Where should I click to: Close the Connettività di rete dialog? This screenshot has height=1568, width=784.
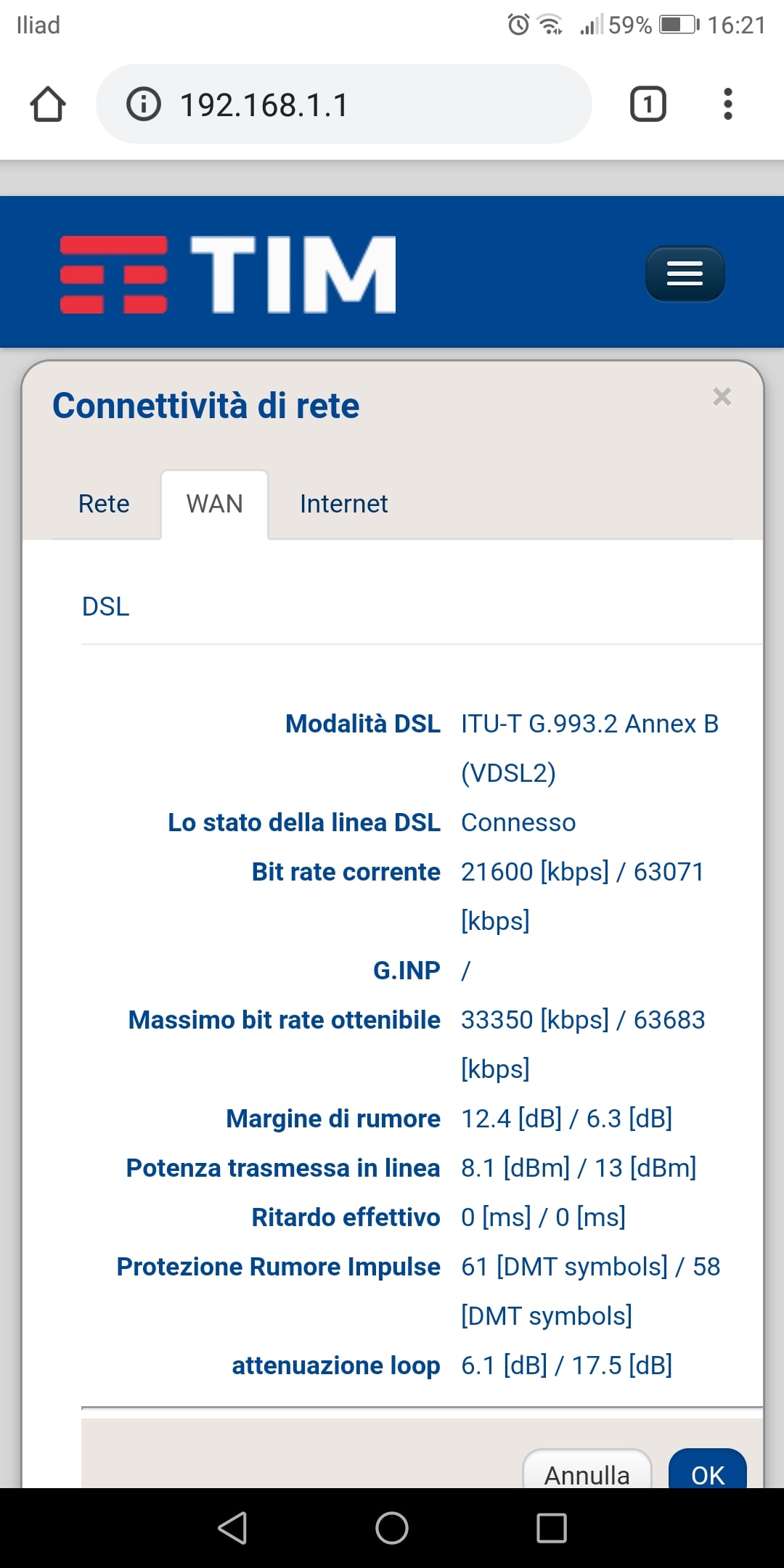[x=722, y=396]
